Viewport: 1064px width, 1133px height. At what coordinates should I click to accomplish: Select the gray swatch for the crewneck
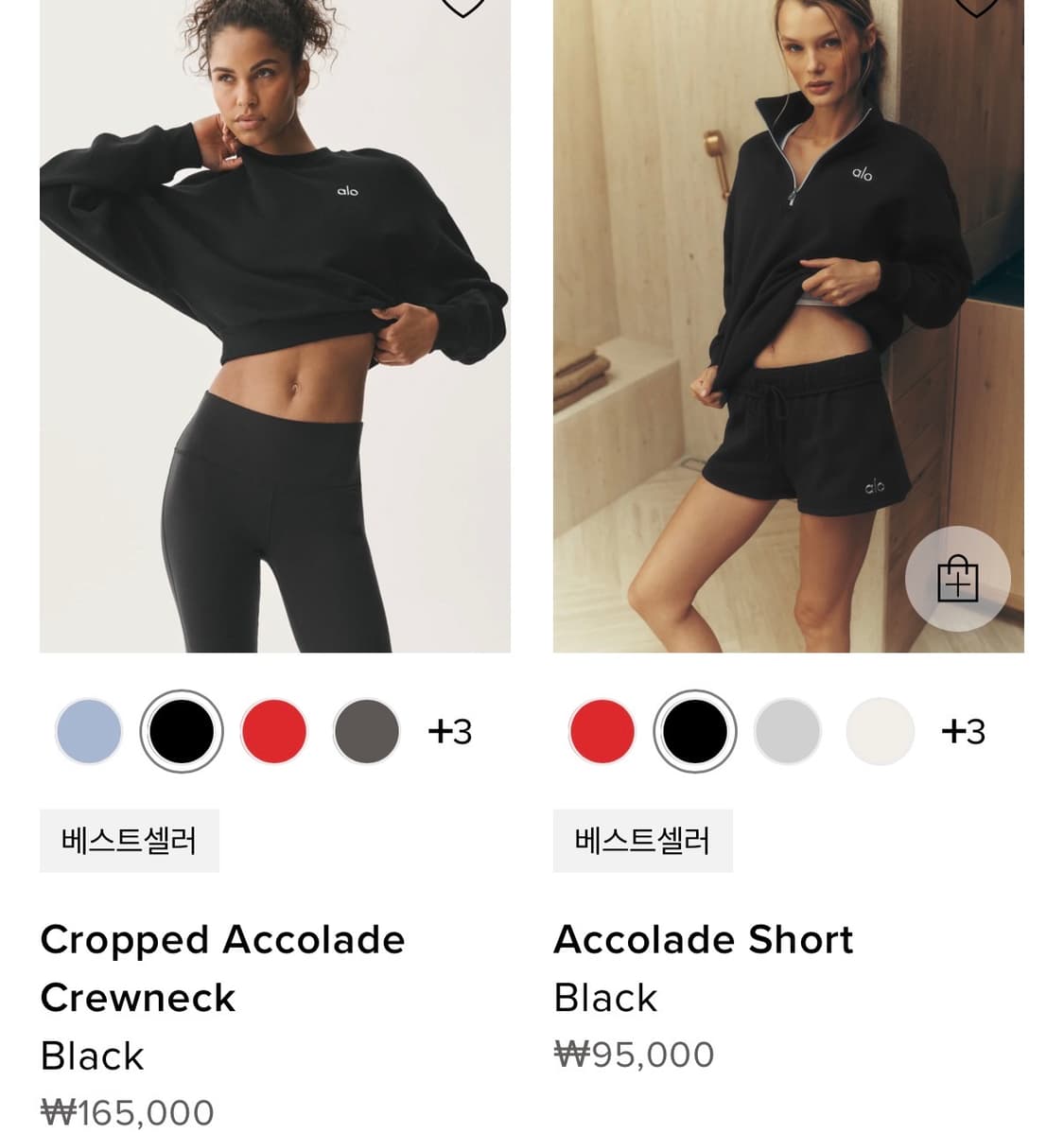[365, 731]
